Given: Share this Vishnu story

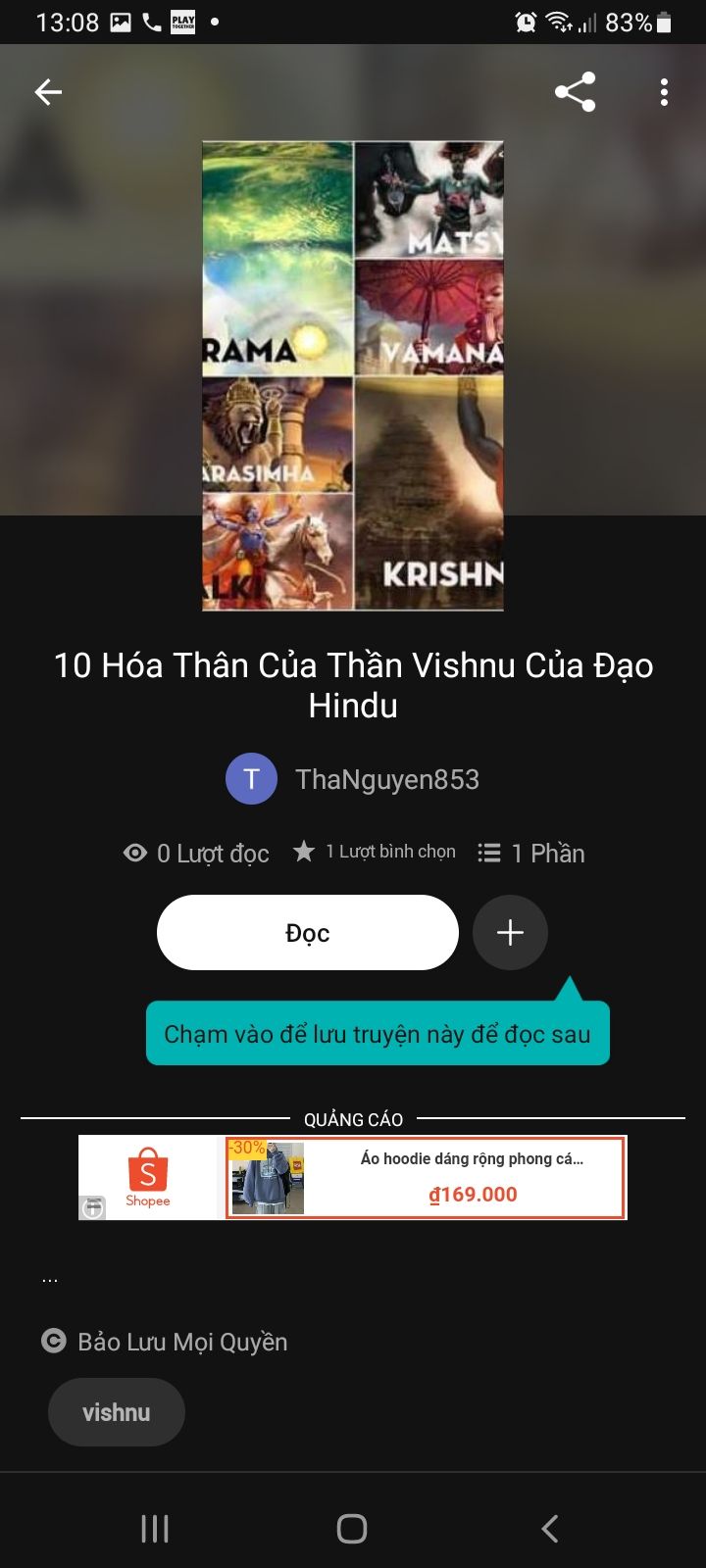Looking at the screenshot, I should tap(575, 92).
